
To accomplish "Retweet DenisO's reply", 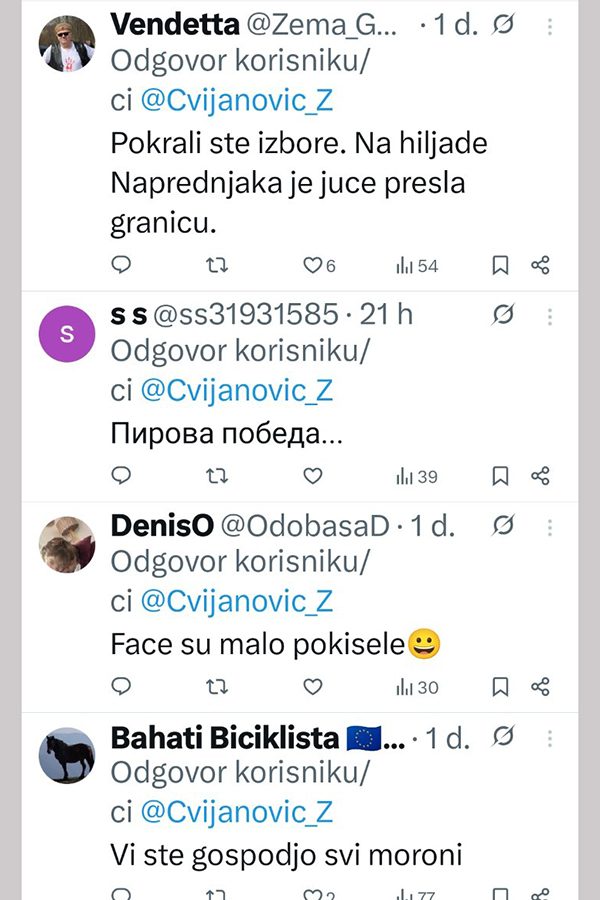I will [216, 686].
